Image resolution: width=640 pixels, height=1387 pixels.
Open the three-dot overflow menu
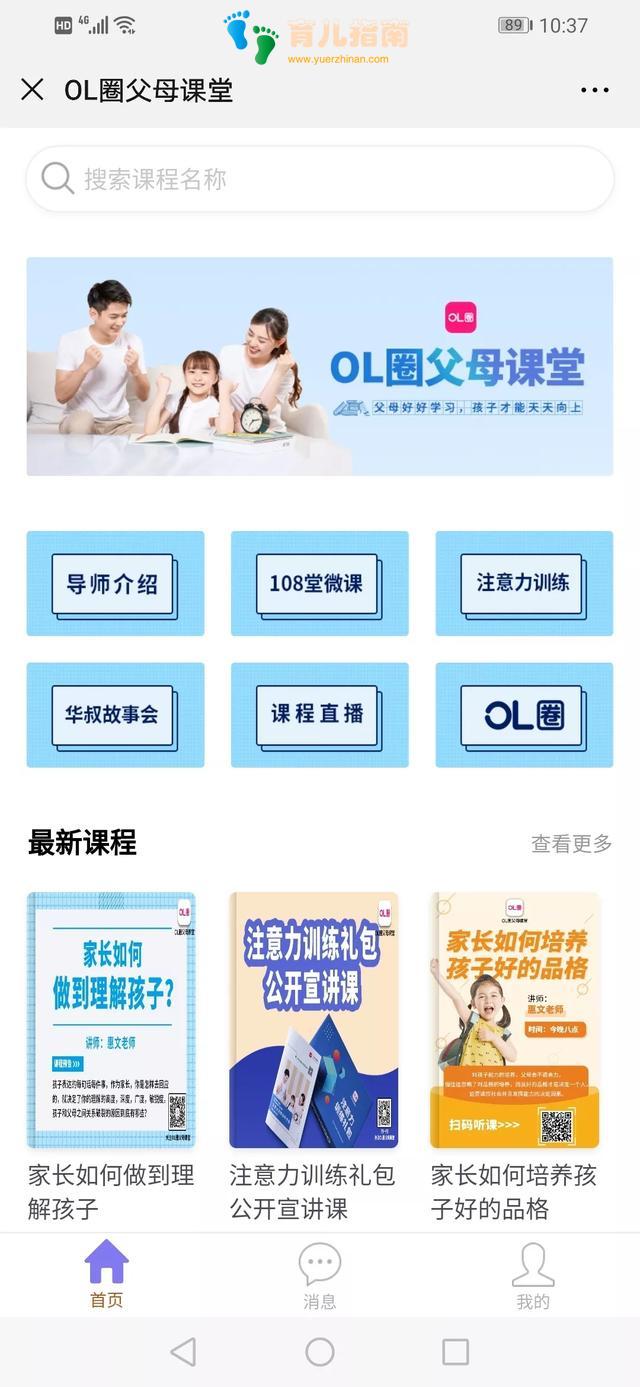pyautogui.click(x=594, y=90)
